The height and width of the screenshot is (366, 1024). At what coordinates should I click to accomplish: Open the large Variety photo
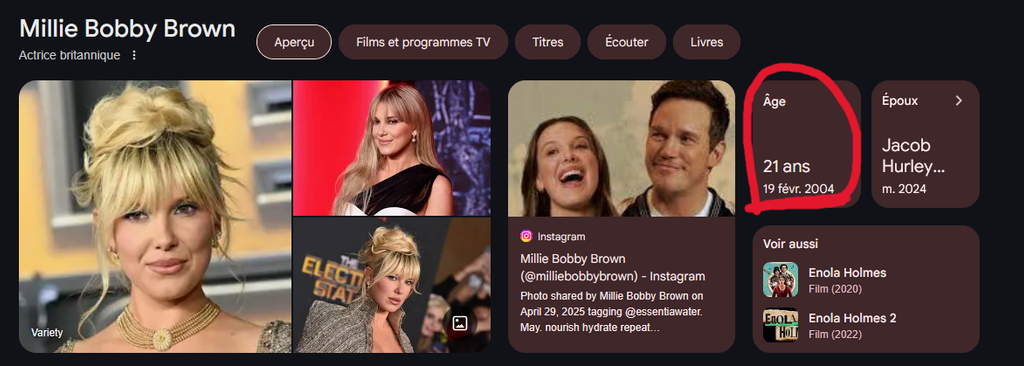click(x=155, y=216)
